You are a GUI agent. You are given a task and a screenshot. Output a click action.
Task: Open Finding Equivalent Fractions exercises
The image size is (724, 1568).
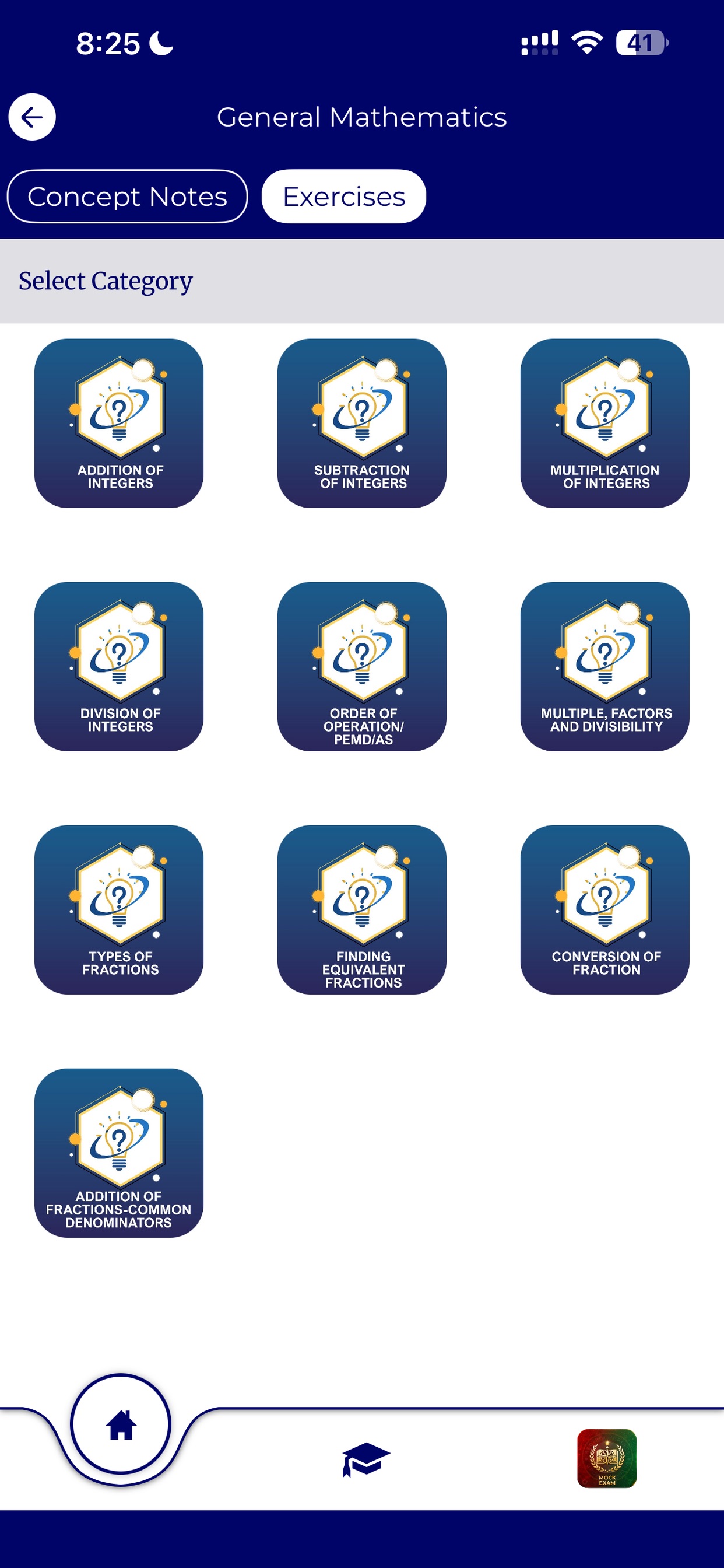tap(362, 910)
